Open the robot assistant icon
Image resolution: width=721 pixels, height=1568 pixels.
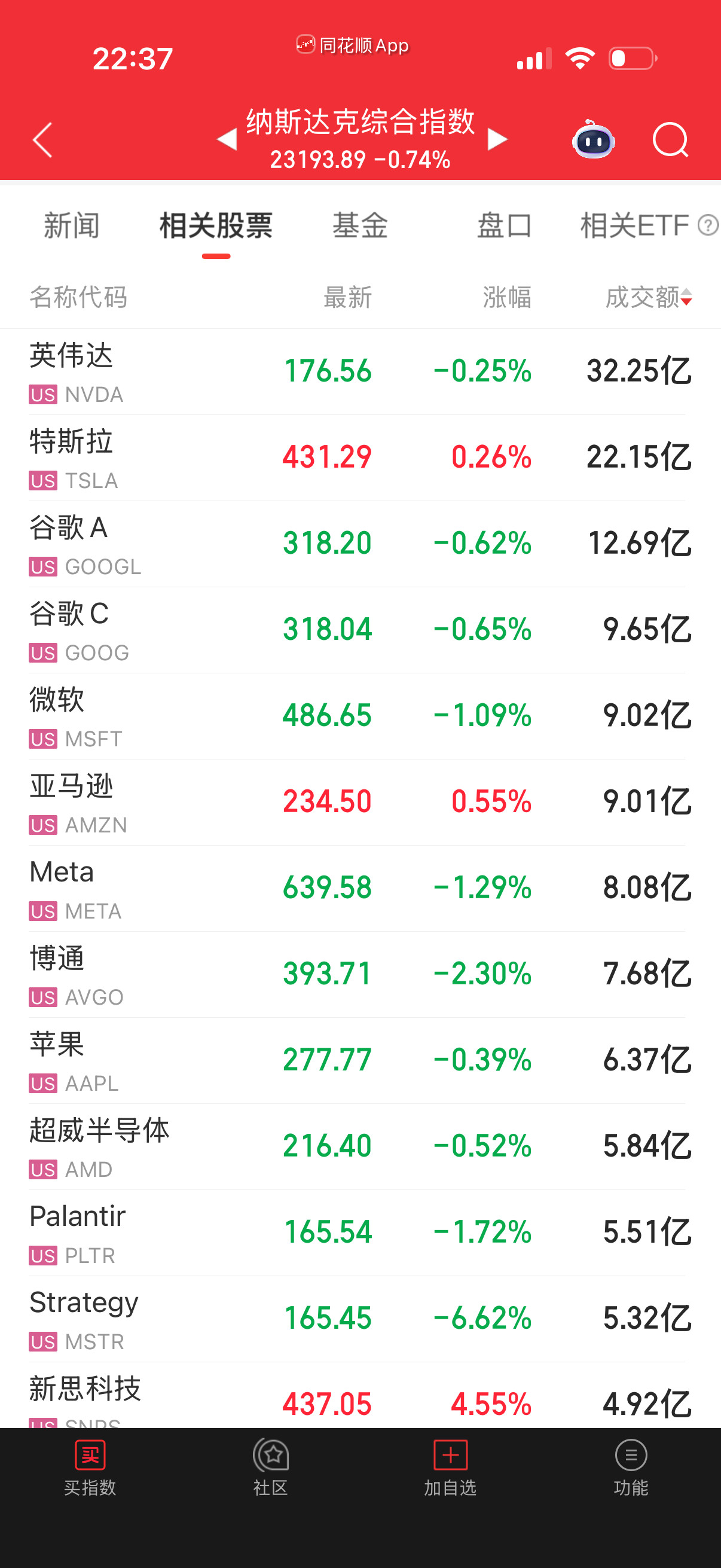click(593, 139)
